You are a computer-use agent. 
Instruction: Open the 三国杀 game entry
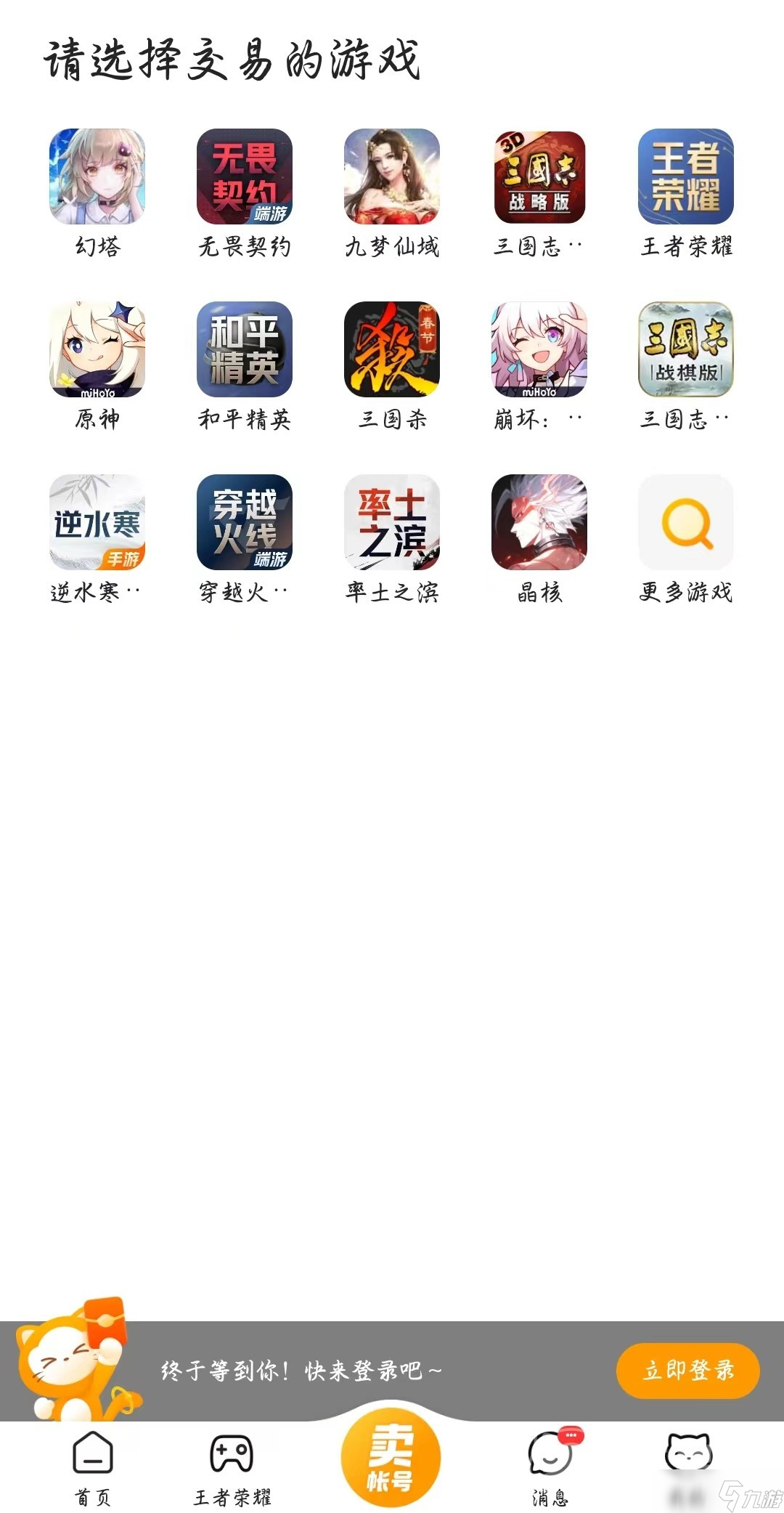click(x=392, y=351)
